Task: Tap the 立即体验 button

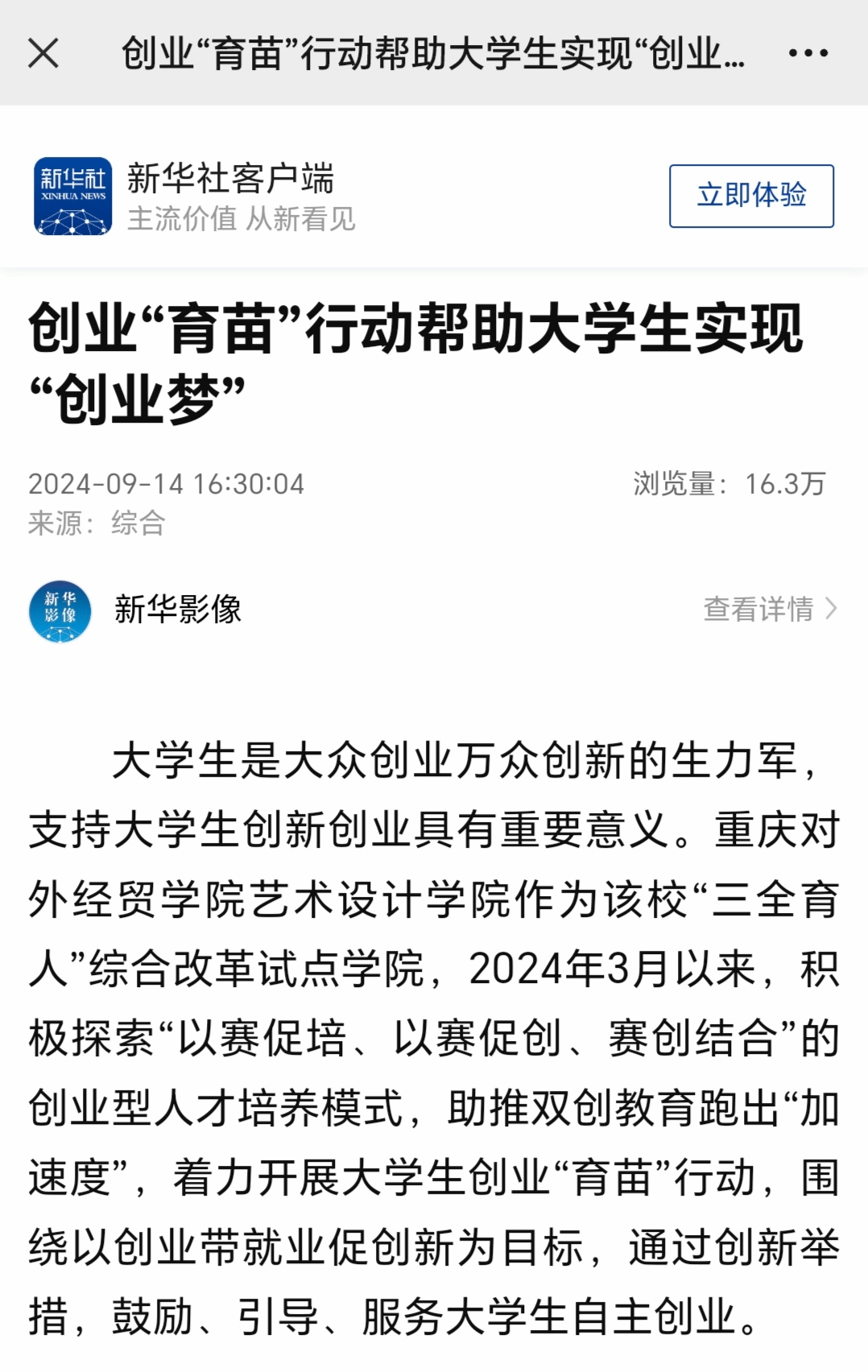Action: (750, 196)
